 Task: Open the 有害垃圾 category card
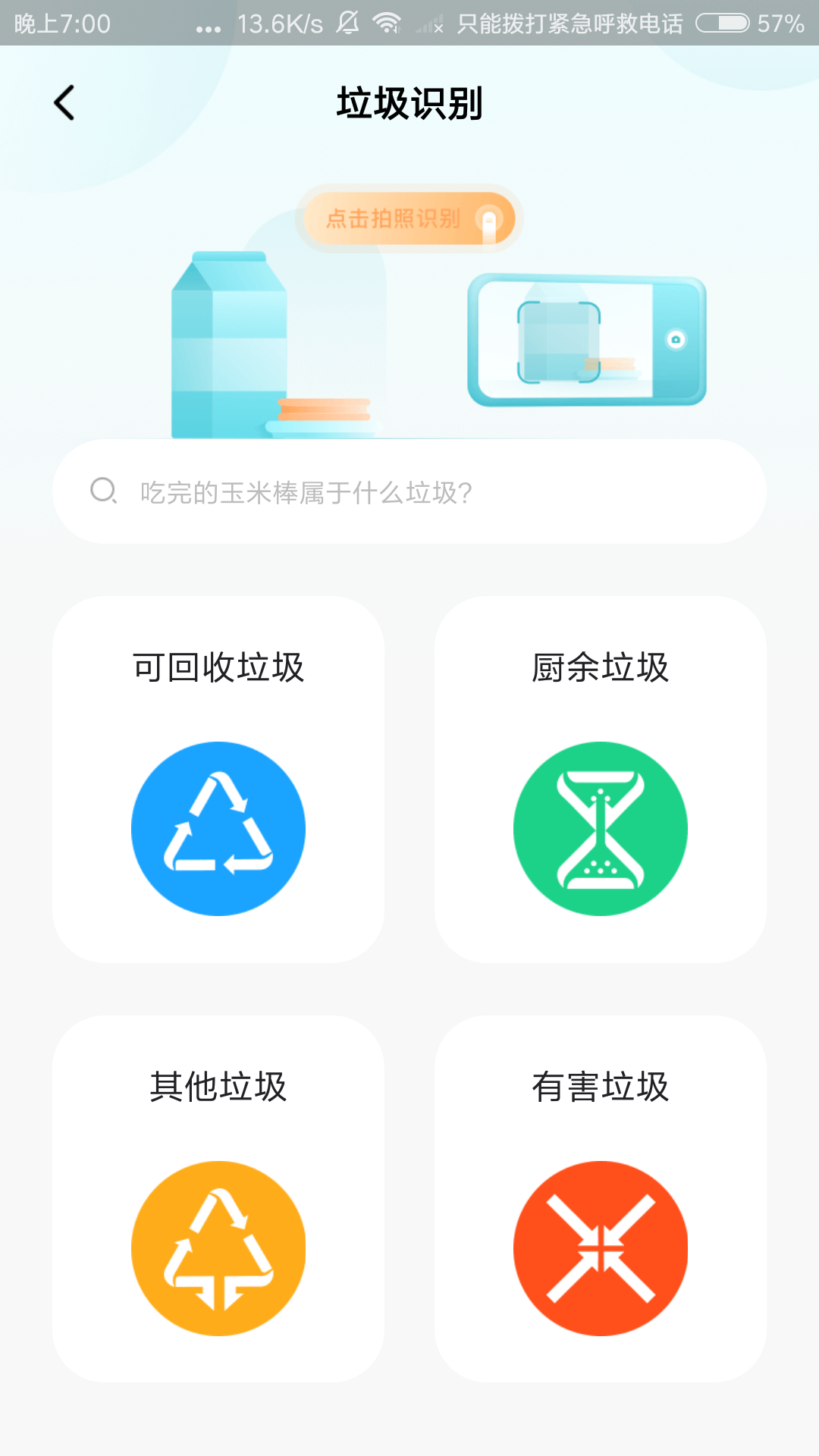pos(601,1199)
